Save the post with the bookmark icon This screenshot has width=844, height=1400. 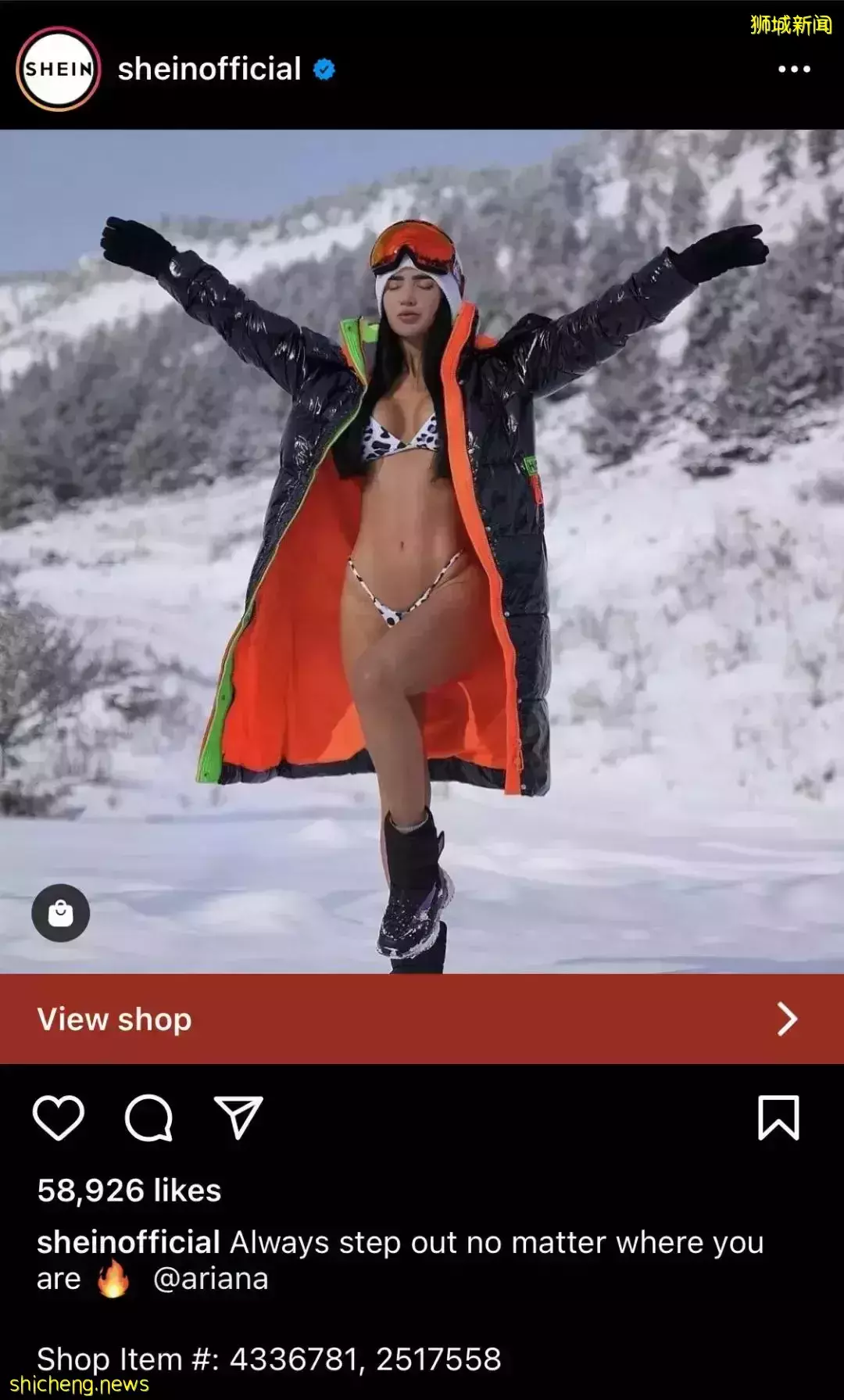click(x=778, y=1117)
